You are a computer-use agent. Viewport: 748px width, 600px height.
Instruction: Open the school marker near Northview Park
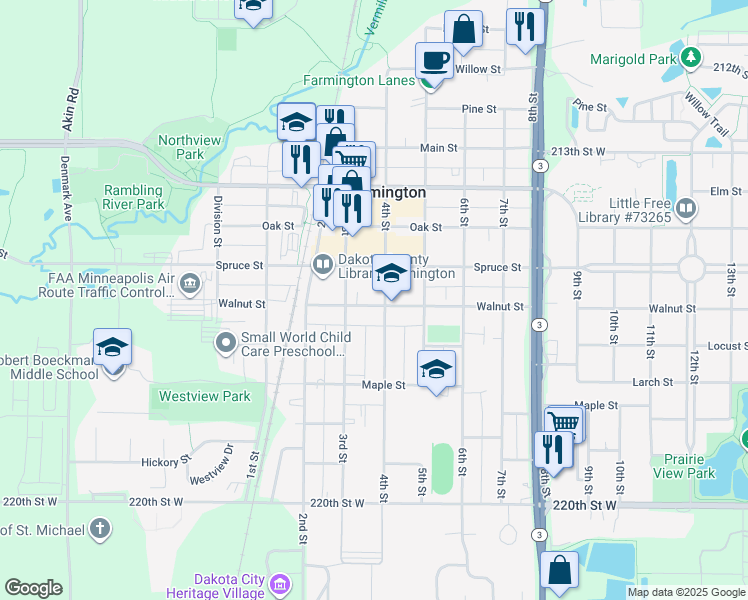click(x=296, y=124)
